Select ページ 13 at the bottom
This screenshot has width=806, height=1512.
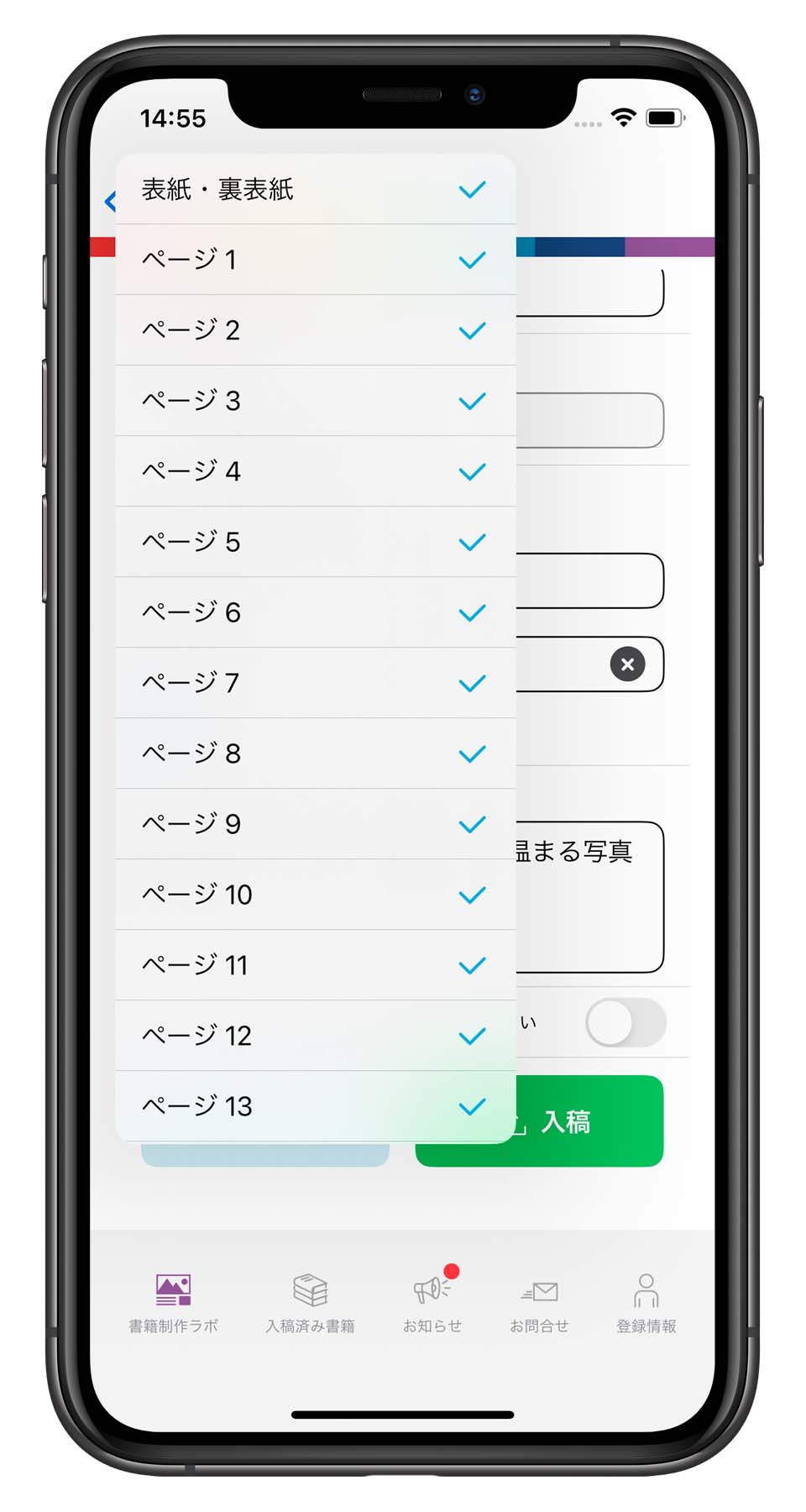pos(316,1106)
